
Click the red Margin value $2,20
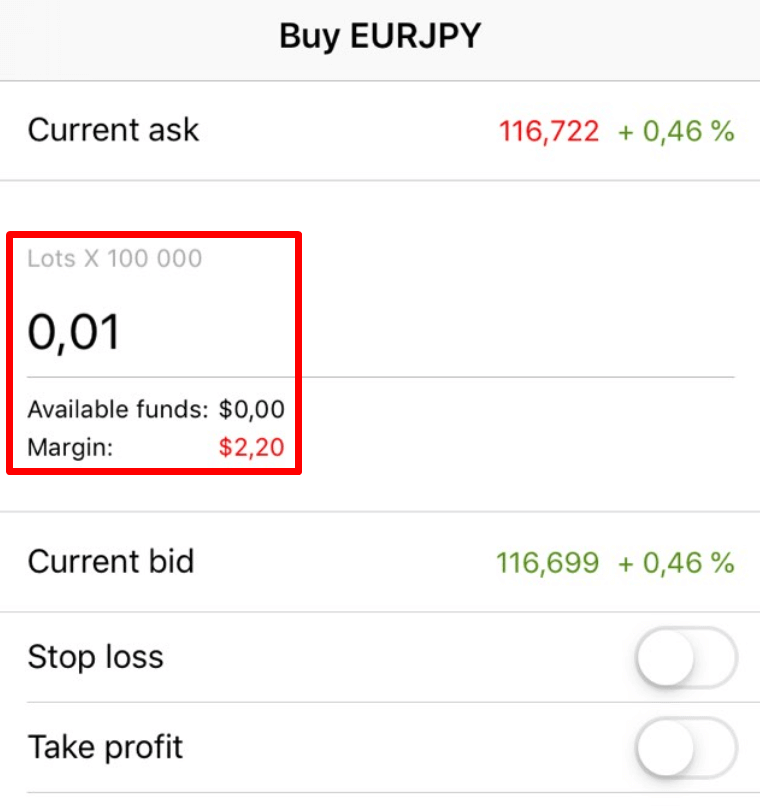(252, 447)
